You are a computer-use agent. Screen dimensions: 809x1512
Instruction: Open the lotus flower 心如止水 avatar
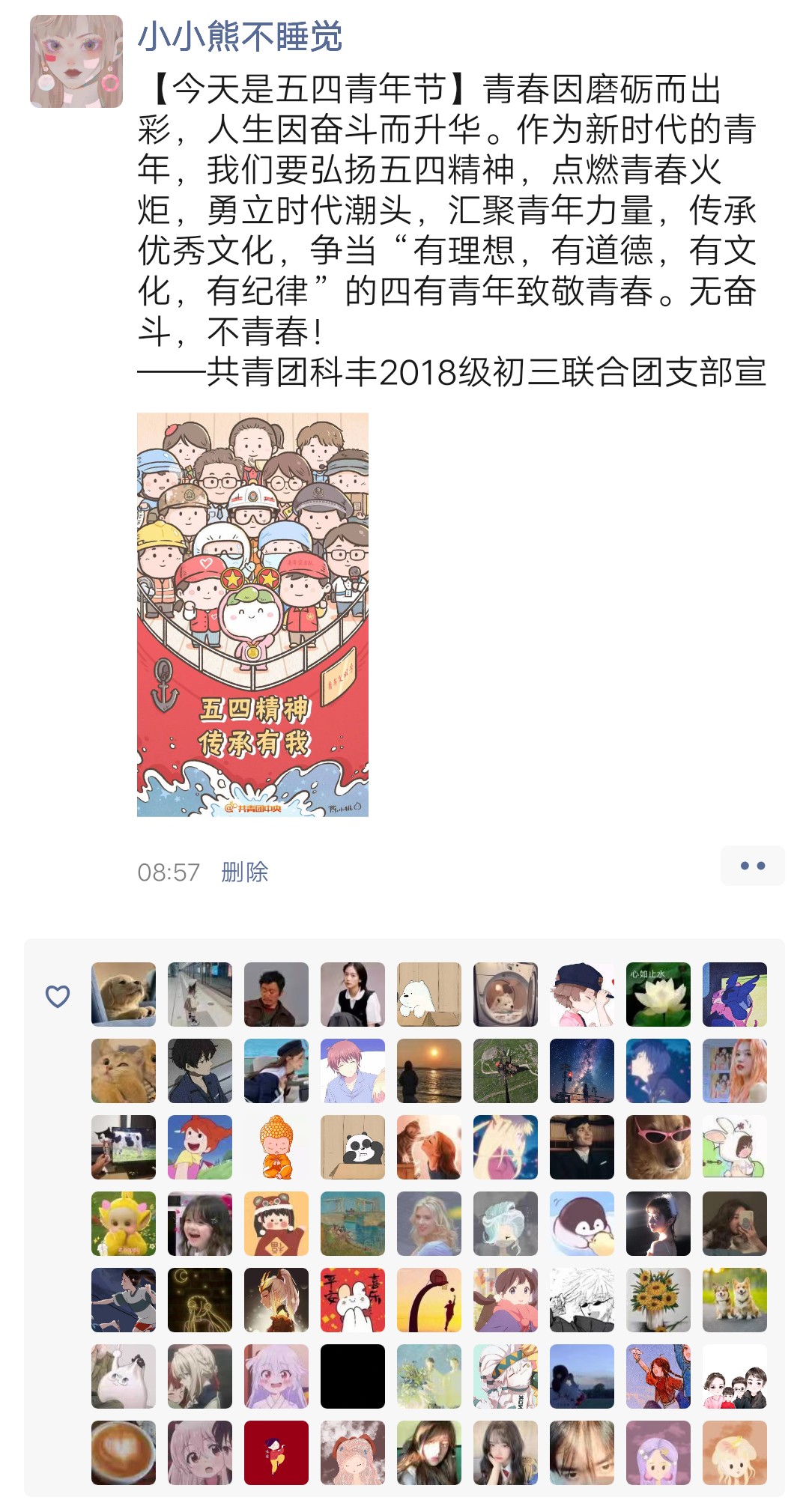(x=658, y=995)
